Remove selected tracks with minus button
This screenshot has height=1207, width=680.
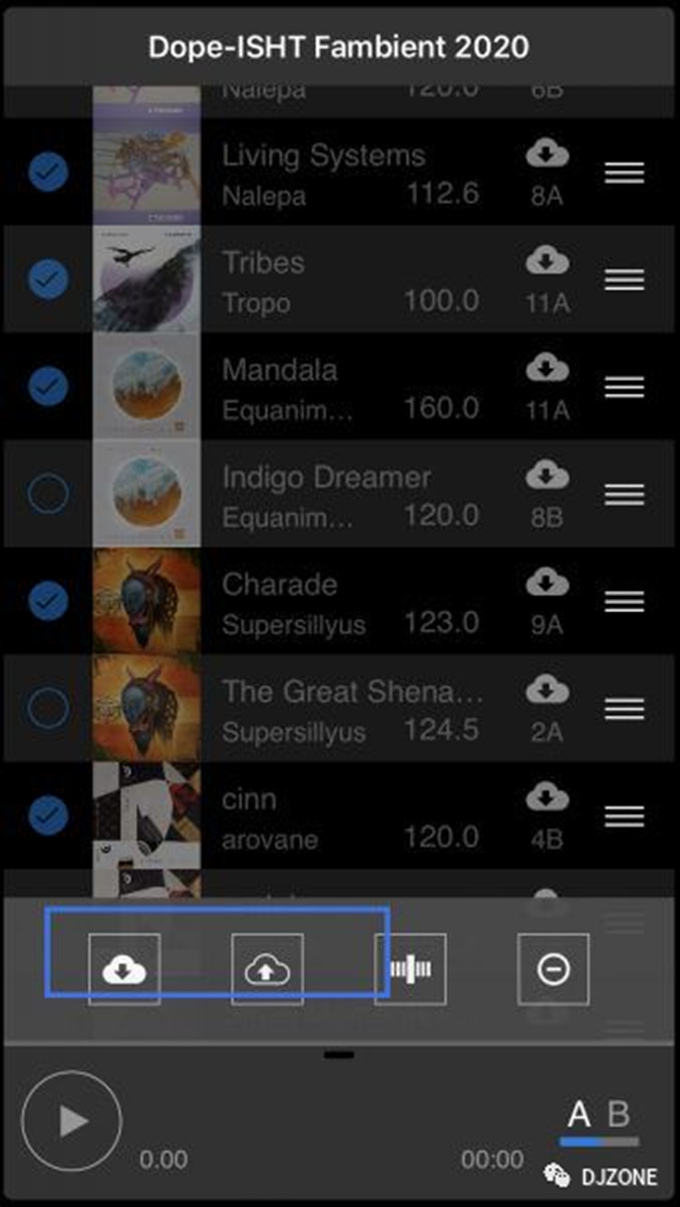click(553, 969)
